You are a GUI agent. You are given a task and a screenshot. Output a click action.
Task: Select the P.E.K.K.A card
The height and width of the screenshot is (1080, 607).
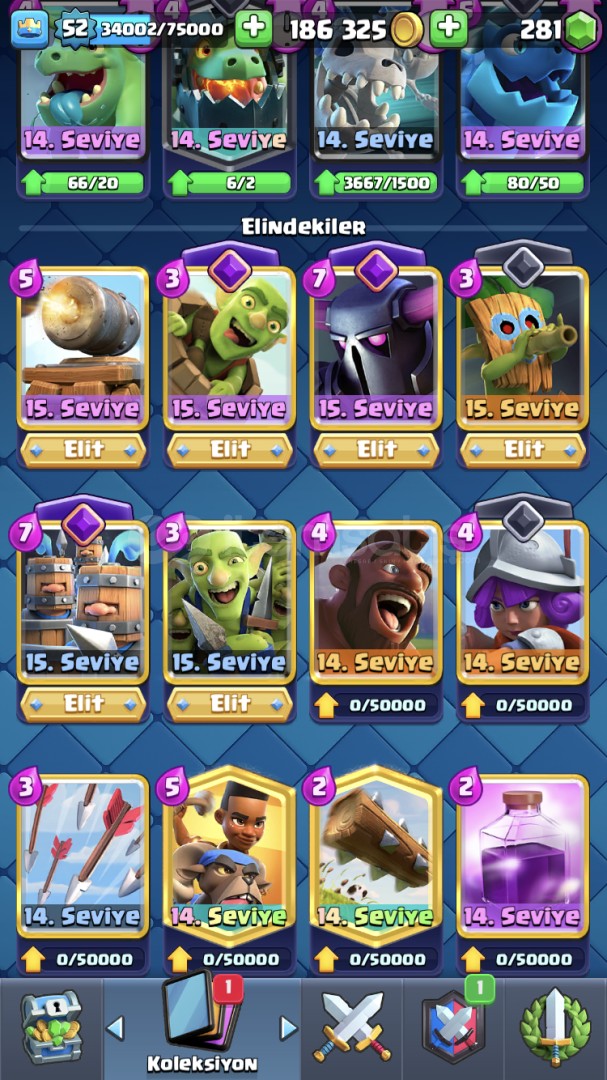click(x=376, y=348)
